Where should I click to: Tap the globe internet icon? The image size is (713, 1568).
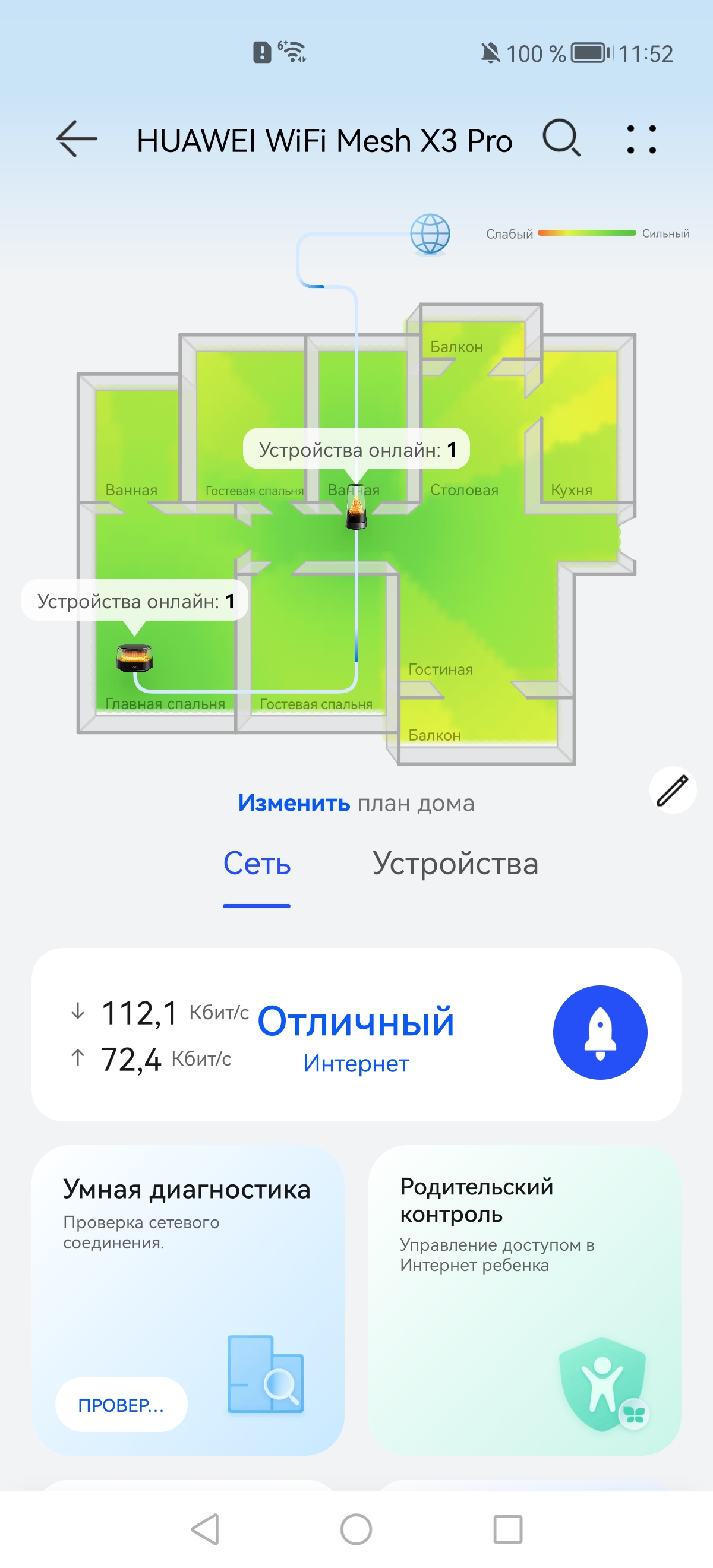tap(430, 234)
